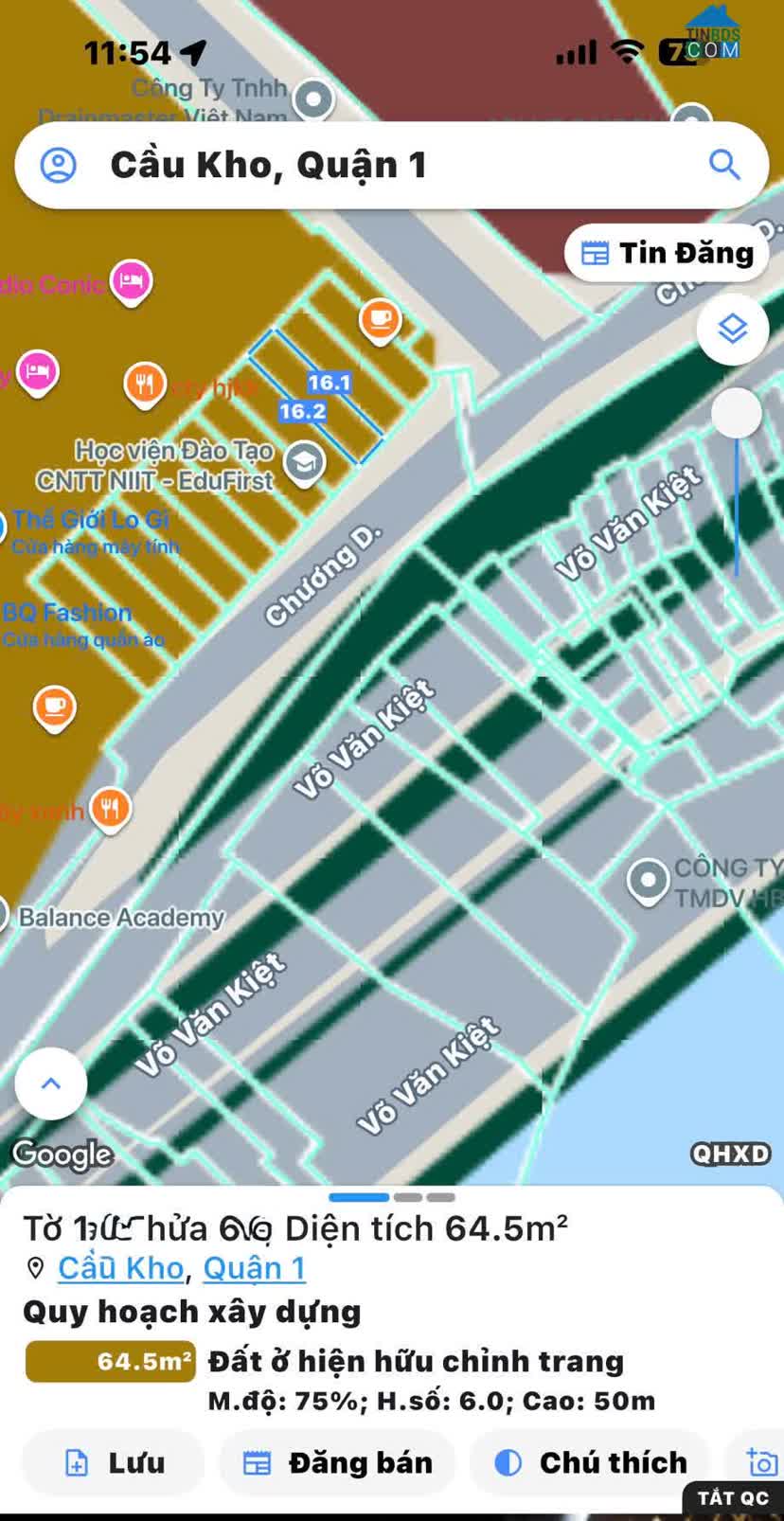Open the Cầu Kho, Quận 1 search field
784x1521 pixels.
379,166
